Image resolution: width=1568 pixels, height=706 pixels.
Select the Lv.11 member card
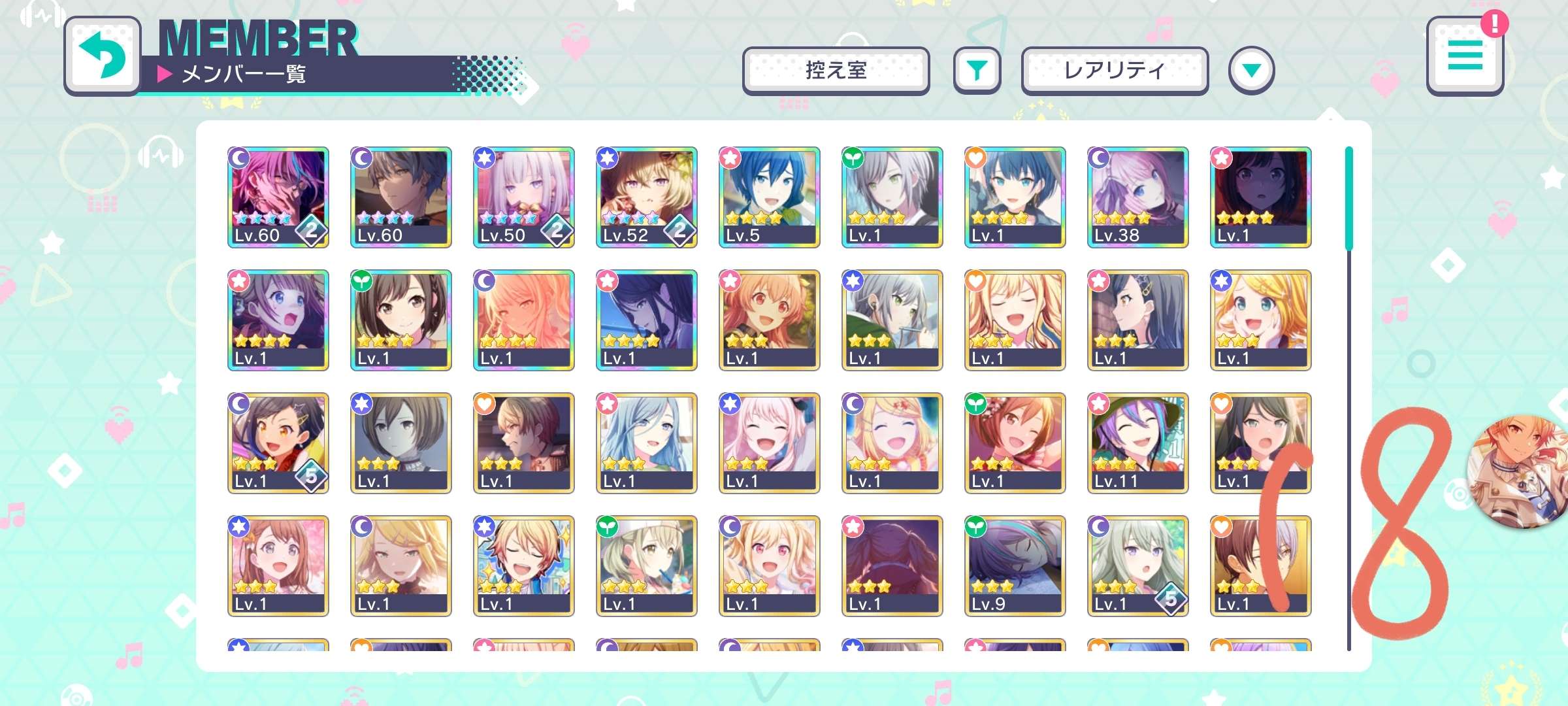(x=1137, y=443)
